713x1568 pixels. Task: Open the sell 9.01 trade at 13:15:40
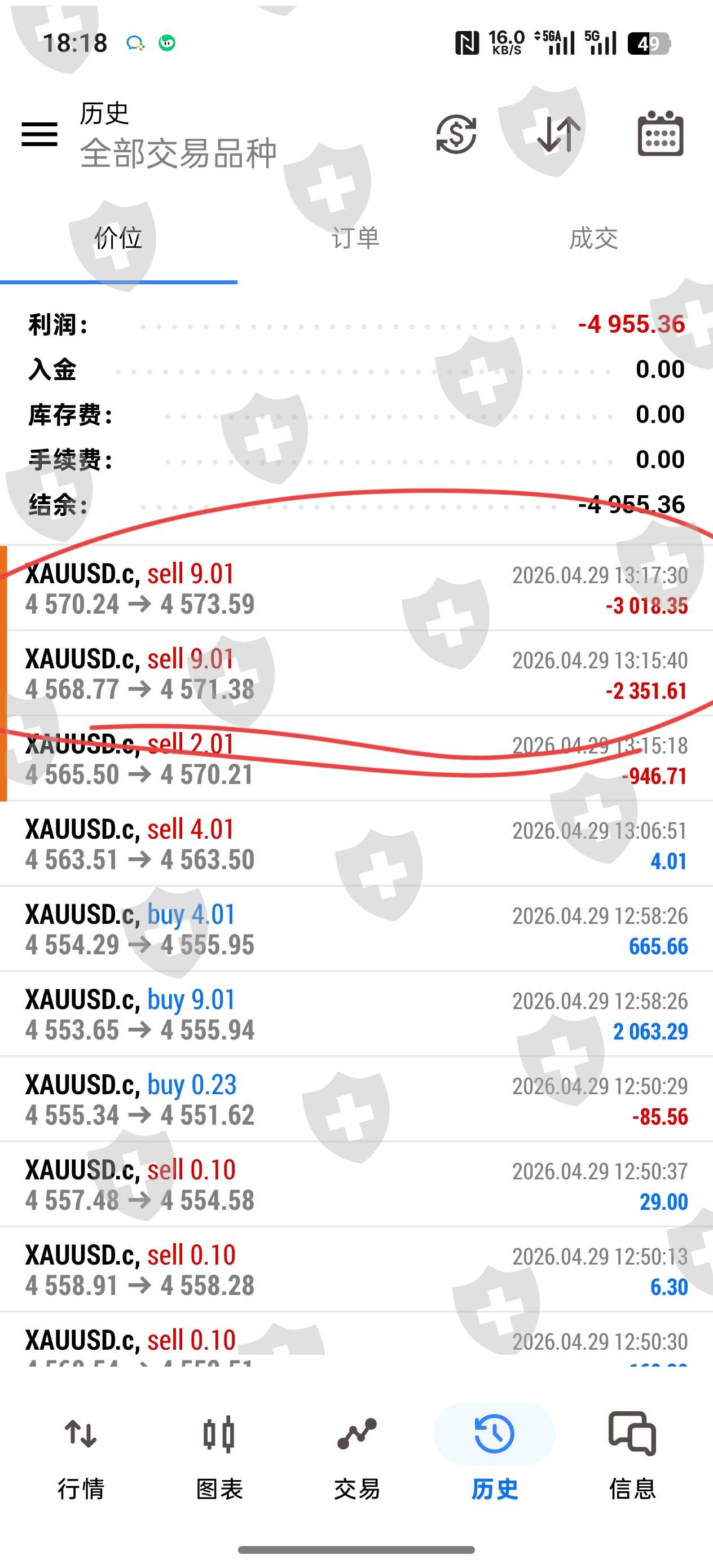[x=356, y=674]
